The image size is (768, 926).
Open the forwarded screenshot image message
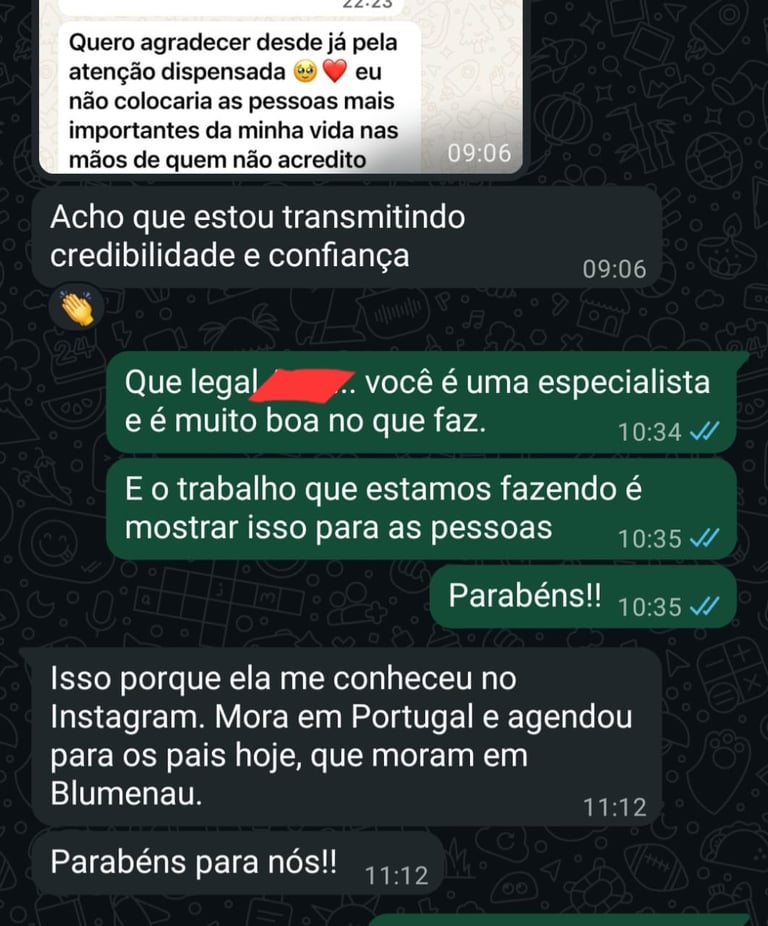[280, 90]
